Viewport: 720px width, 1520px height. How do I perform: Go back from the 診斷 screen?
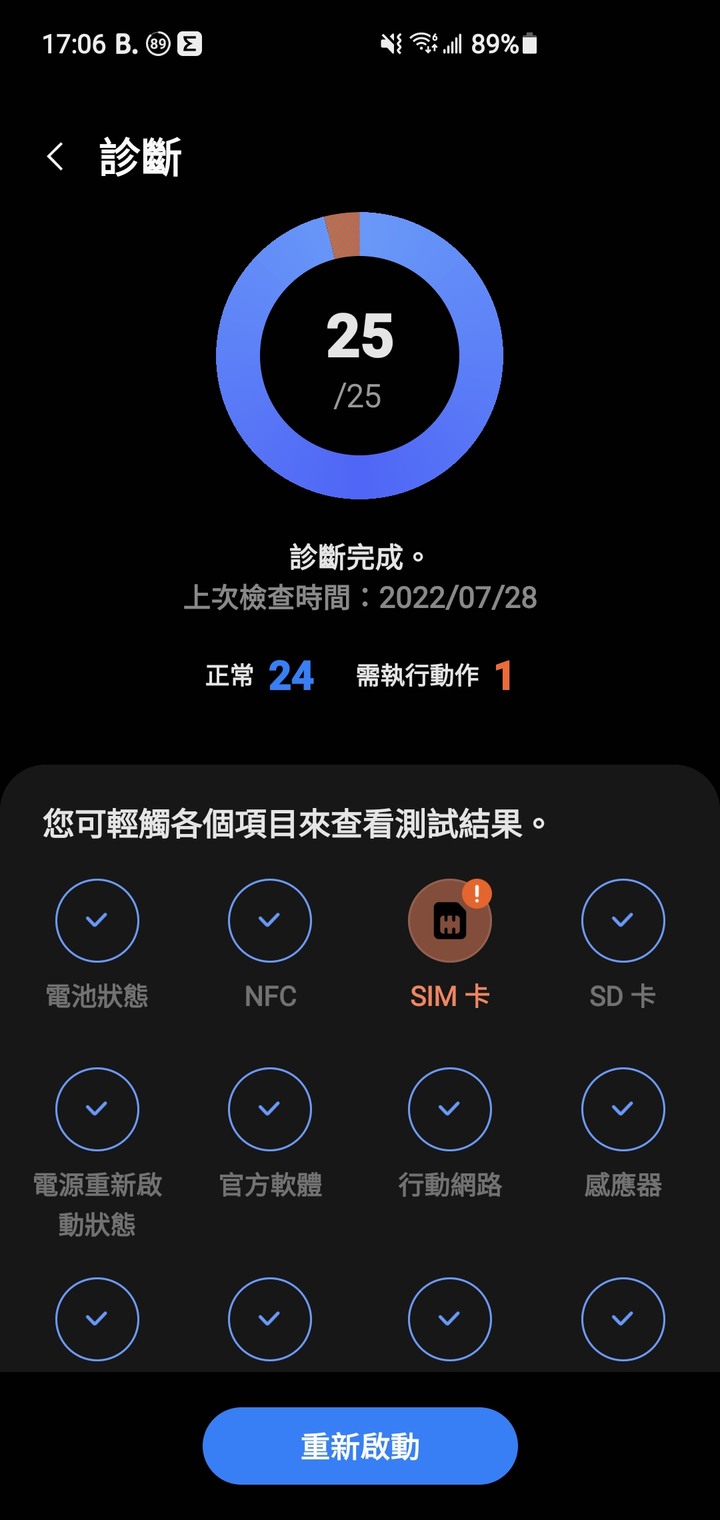tap(56, 157)
